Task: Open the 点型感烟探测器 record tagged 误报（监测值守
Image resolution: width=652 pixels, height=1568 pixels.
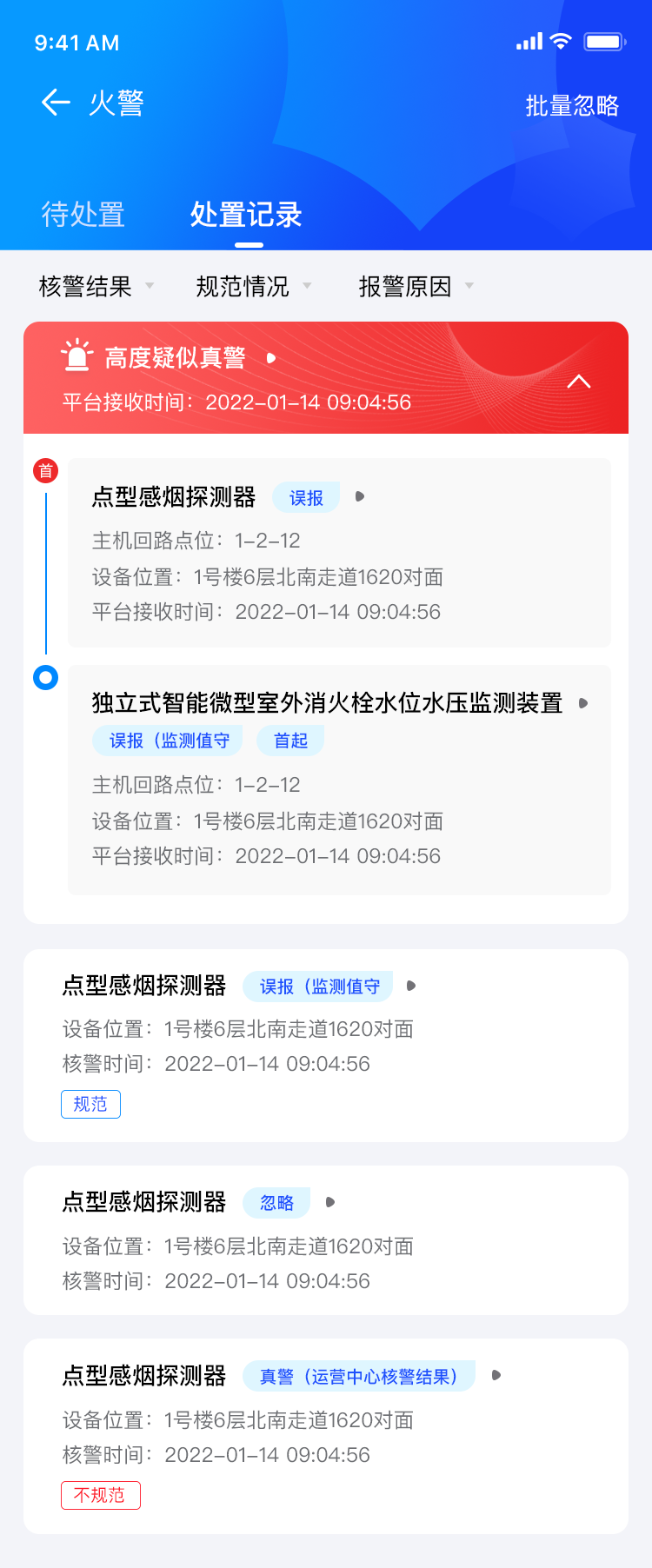Action: coord(325,1045)
